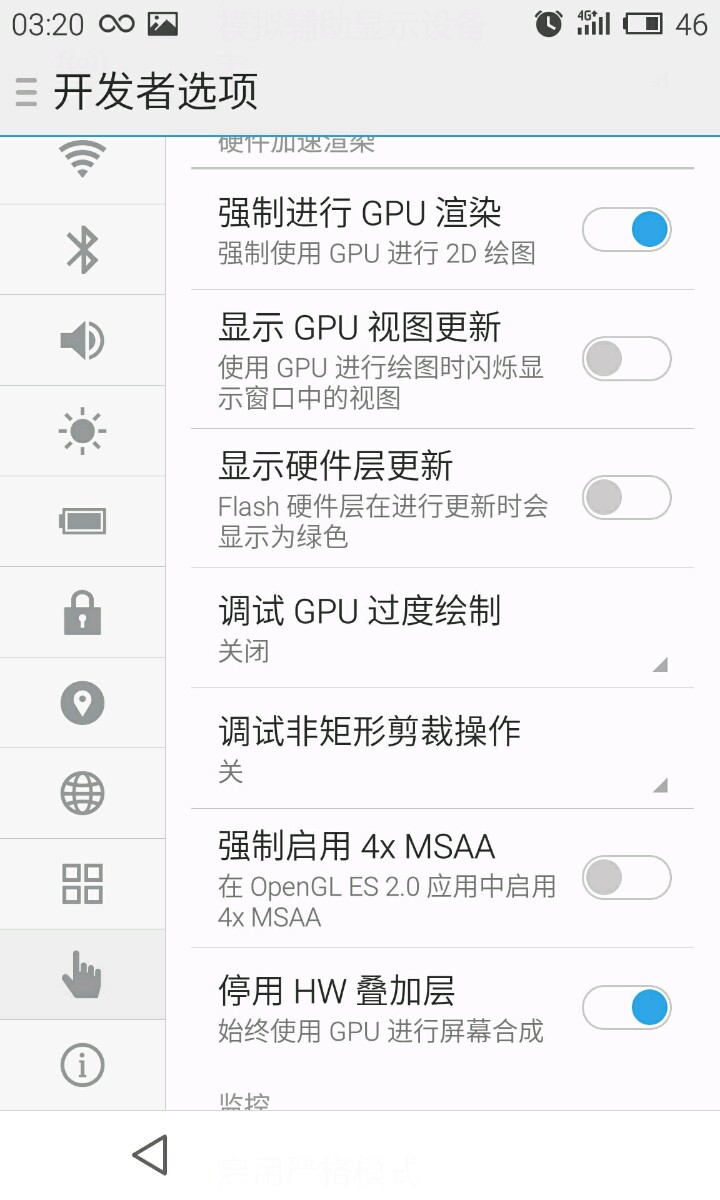Disable 强制进行 GPU 渲染 switch

626,230
